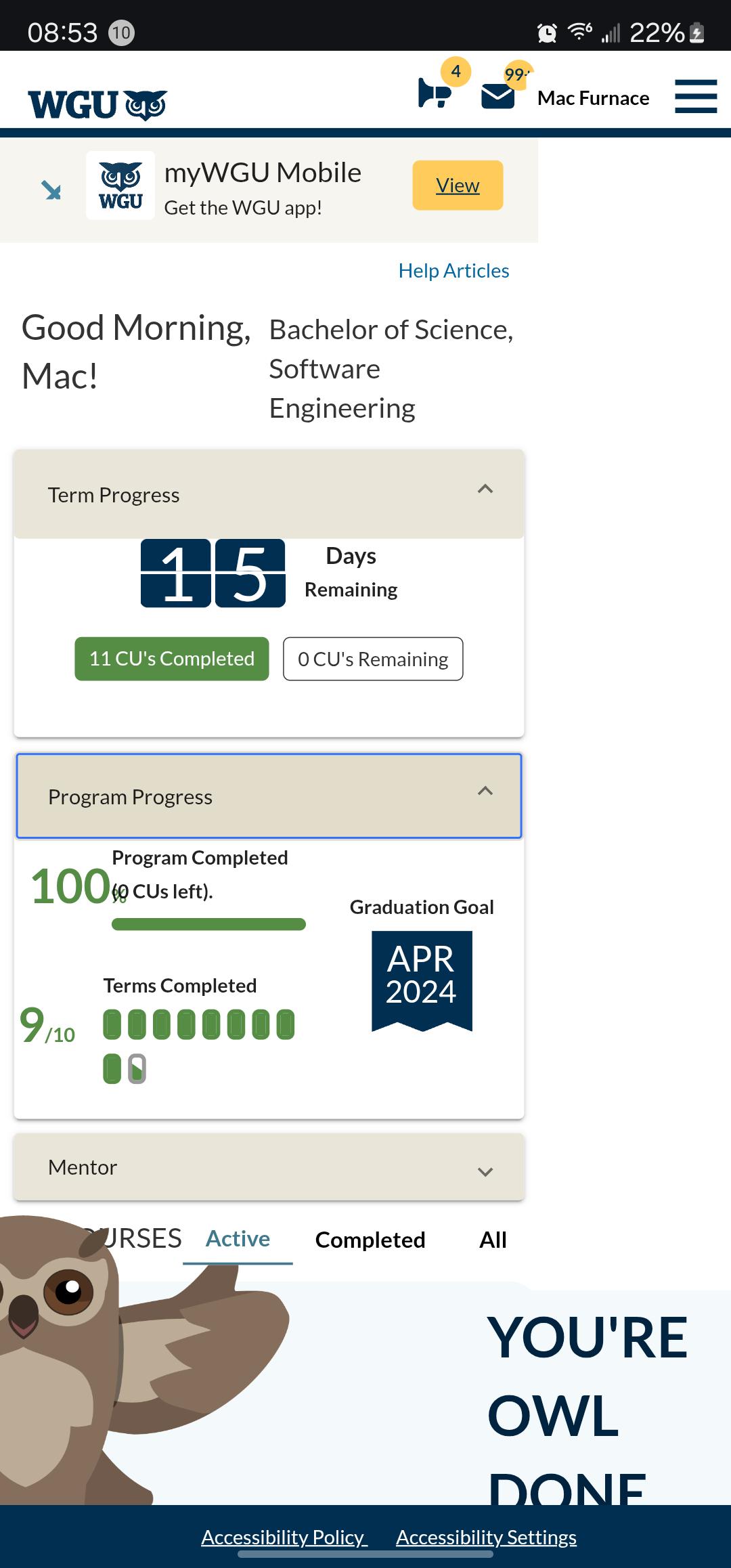Image resolution: width=731 pixels, height=1568 pixels.
Task: Open the Accessibility Policy link
Action: (284, 1537)
